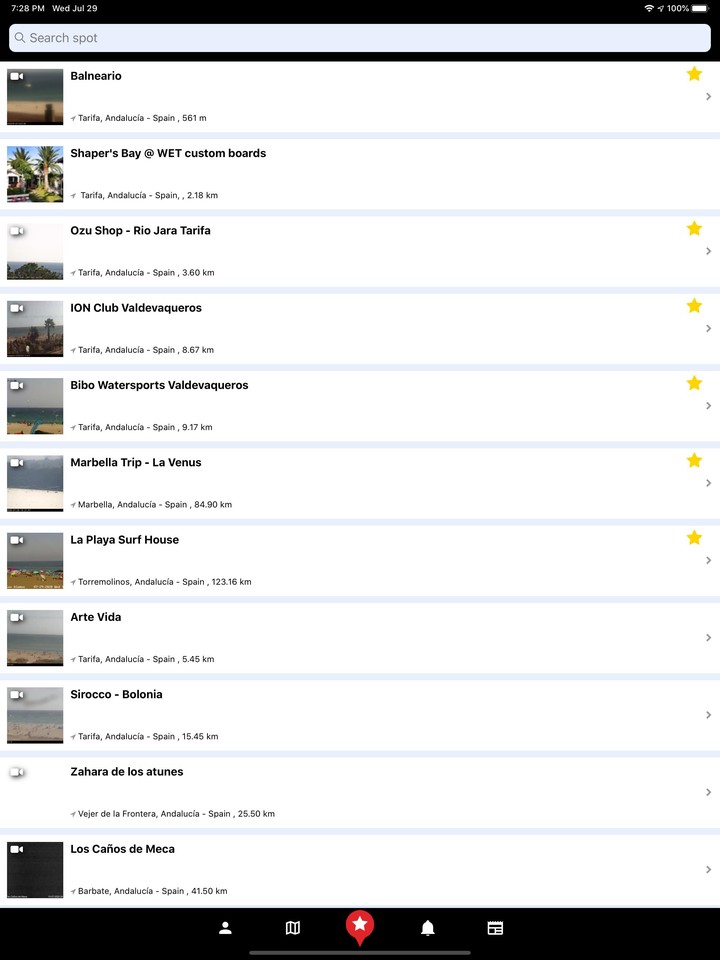The height and width of the screenshot is (960, 720).
Task: Tap the favorite star on La Playa Surf House
Action: [x=694, y=537]
